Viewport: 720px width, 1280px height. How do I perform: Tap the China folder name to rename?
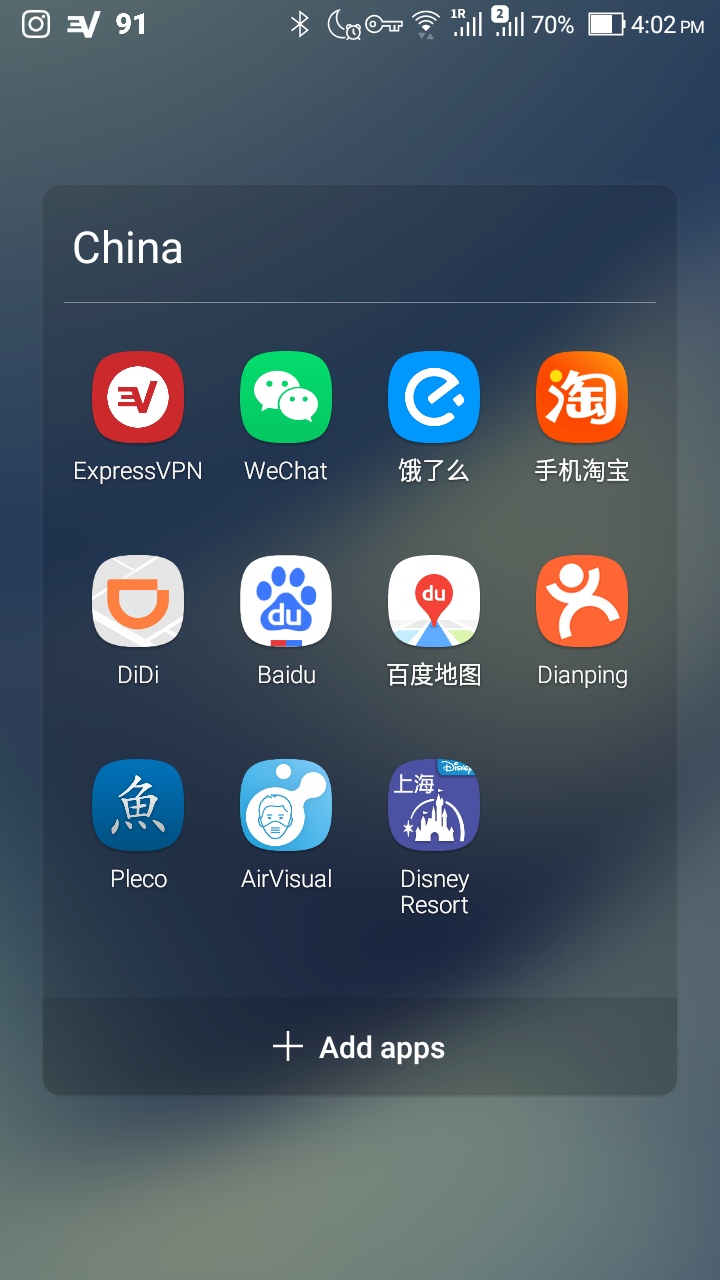pyautogui.click(x=128, y=248)
